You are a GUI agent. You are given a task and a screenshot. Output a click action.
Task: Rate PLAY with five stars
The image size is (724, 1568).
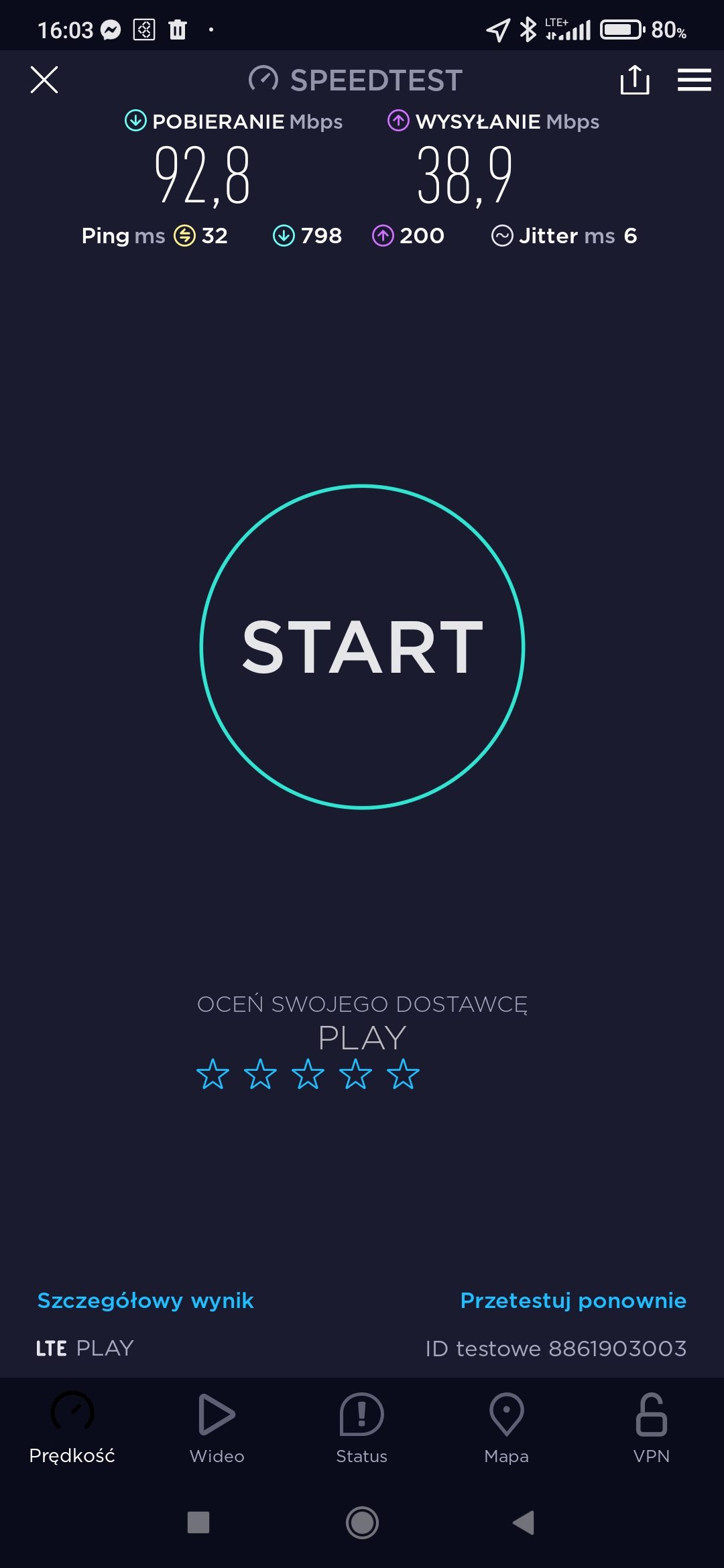coord(403,1074)
